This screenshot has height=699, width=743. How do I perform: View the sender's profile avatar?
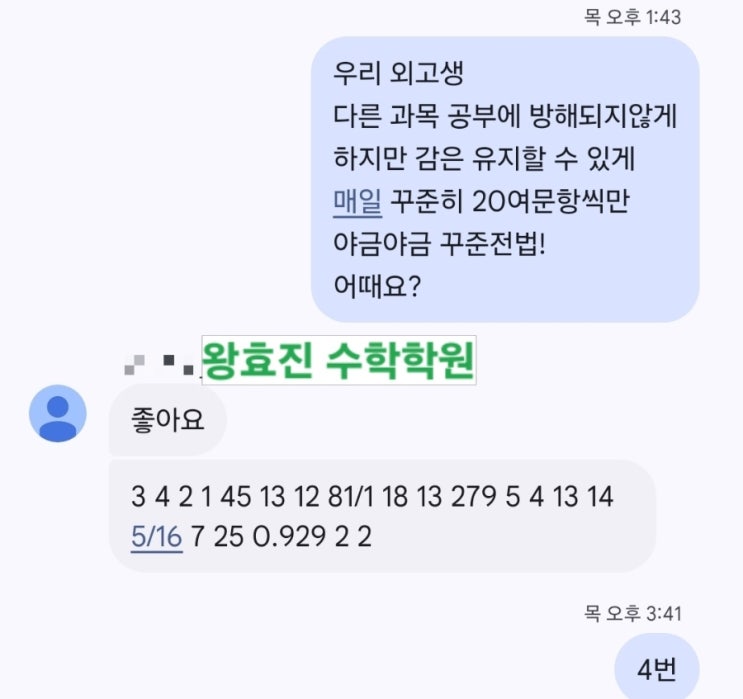[x=58, y=412]
